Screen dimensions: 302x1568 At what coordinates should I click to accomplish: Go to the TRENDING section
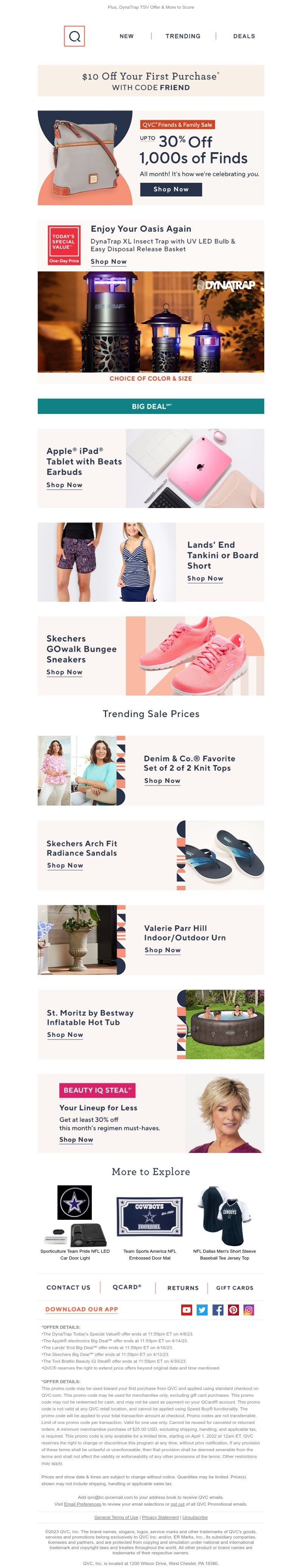pyautogui.click(x=183, y=37)
